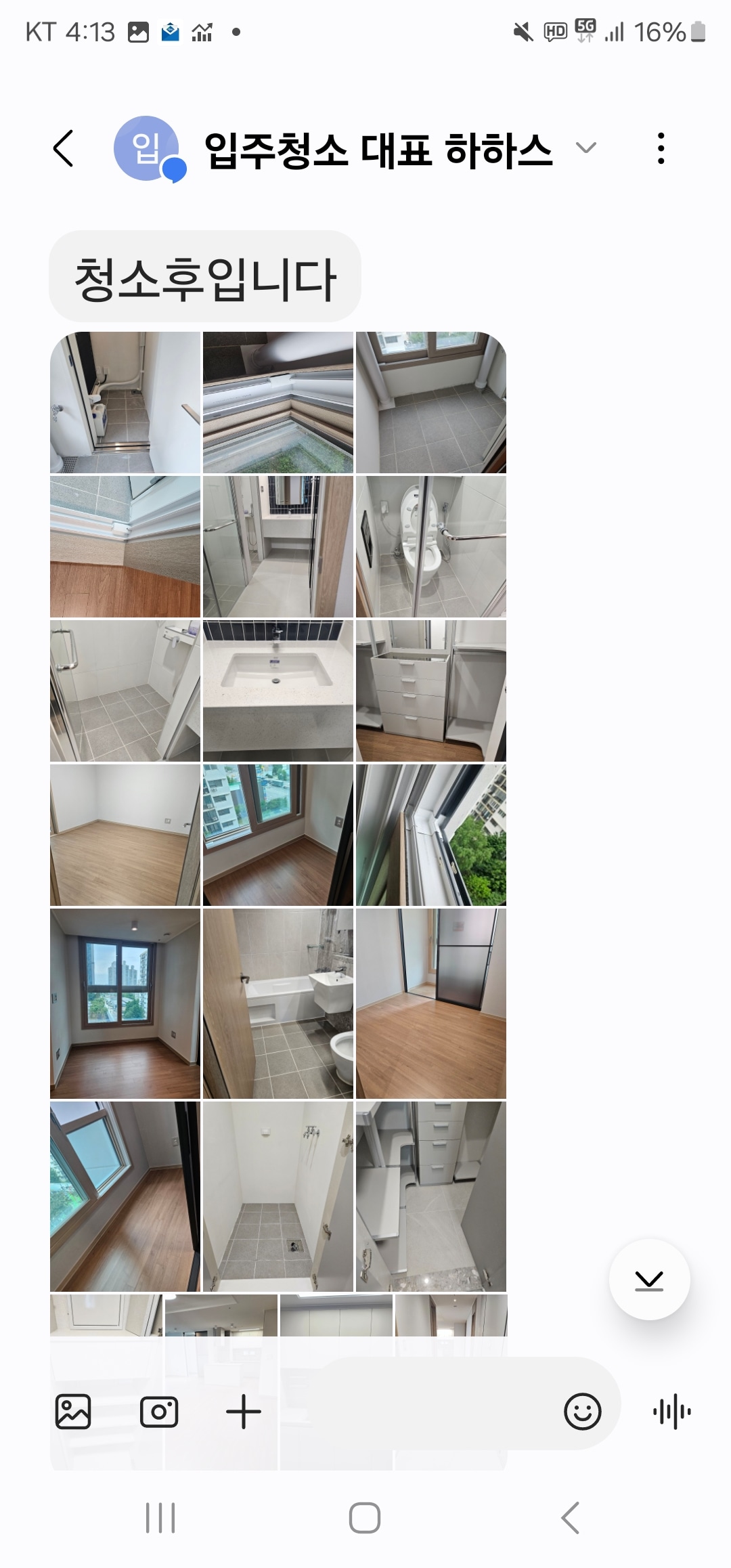Go to the home screen

pyautogui.click(x=365, y=1518)
